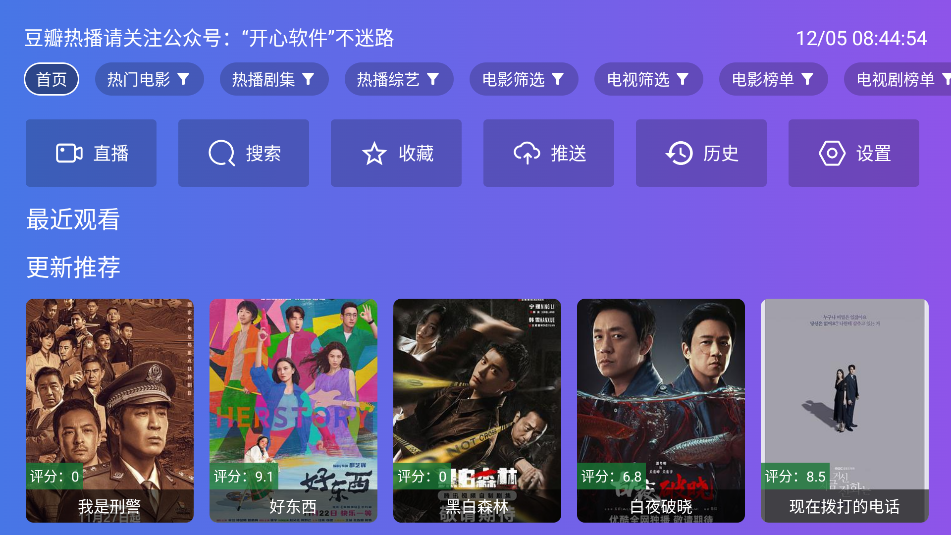The width and height of the screenshot is (951, 535).
Task: Tap the 搜索 search button
Action: coord(244,153)
